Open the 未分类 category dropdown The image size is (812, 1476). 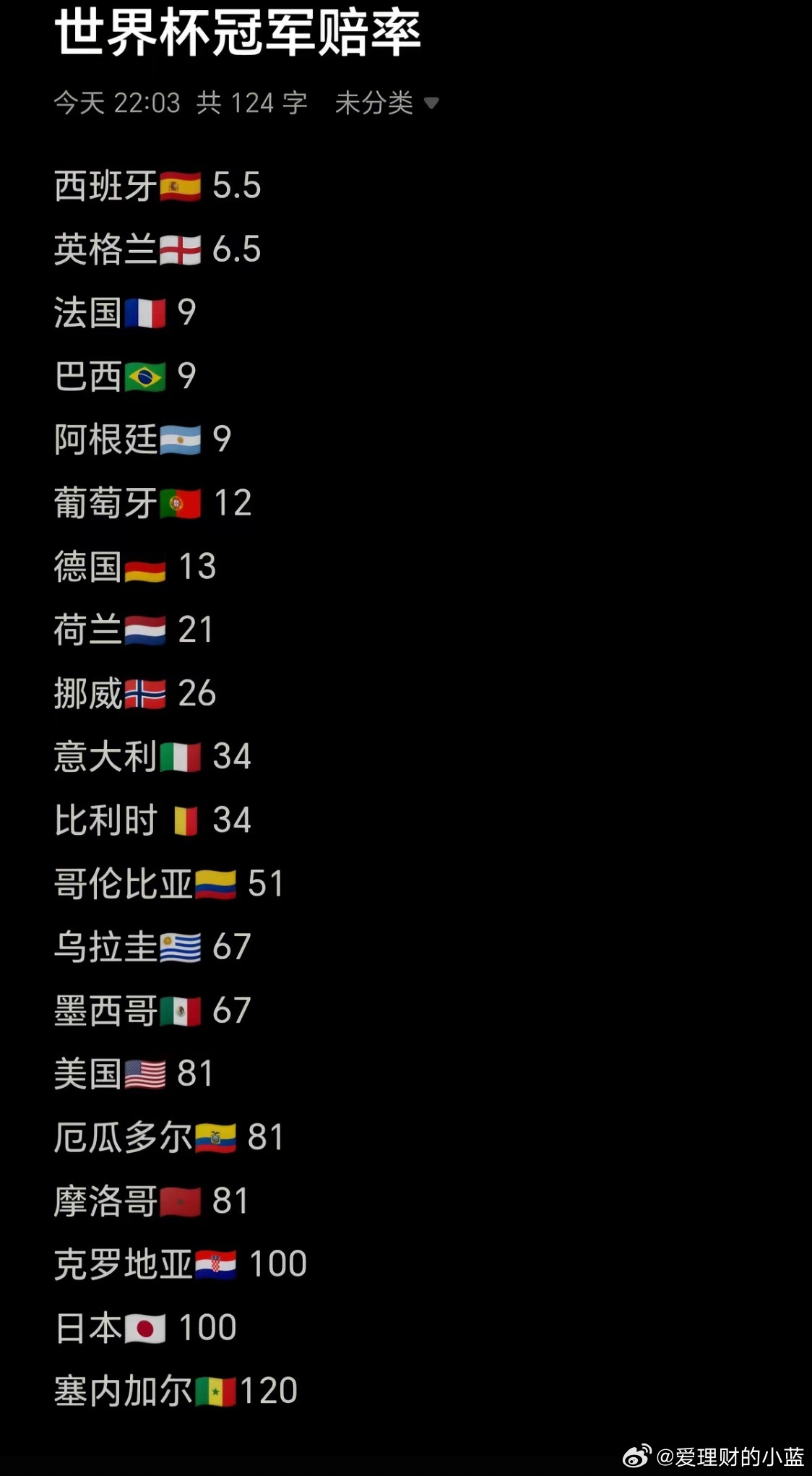pyautogui.click(x=373, y=103)
